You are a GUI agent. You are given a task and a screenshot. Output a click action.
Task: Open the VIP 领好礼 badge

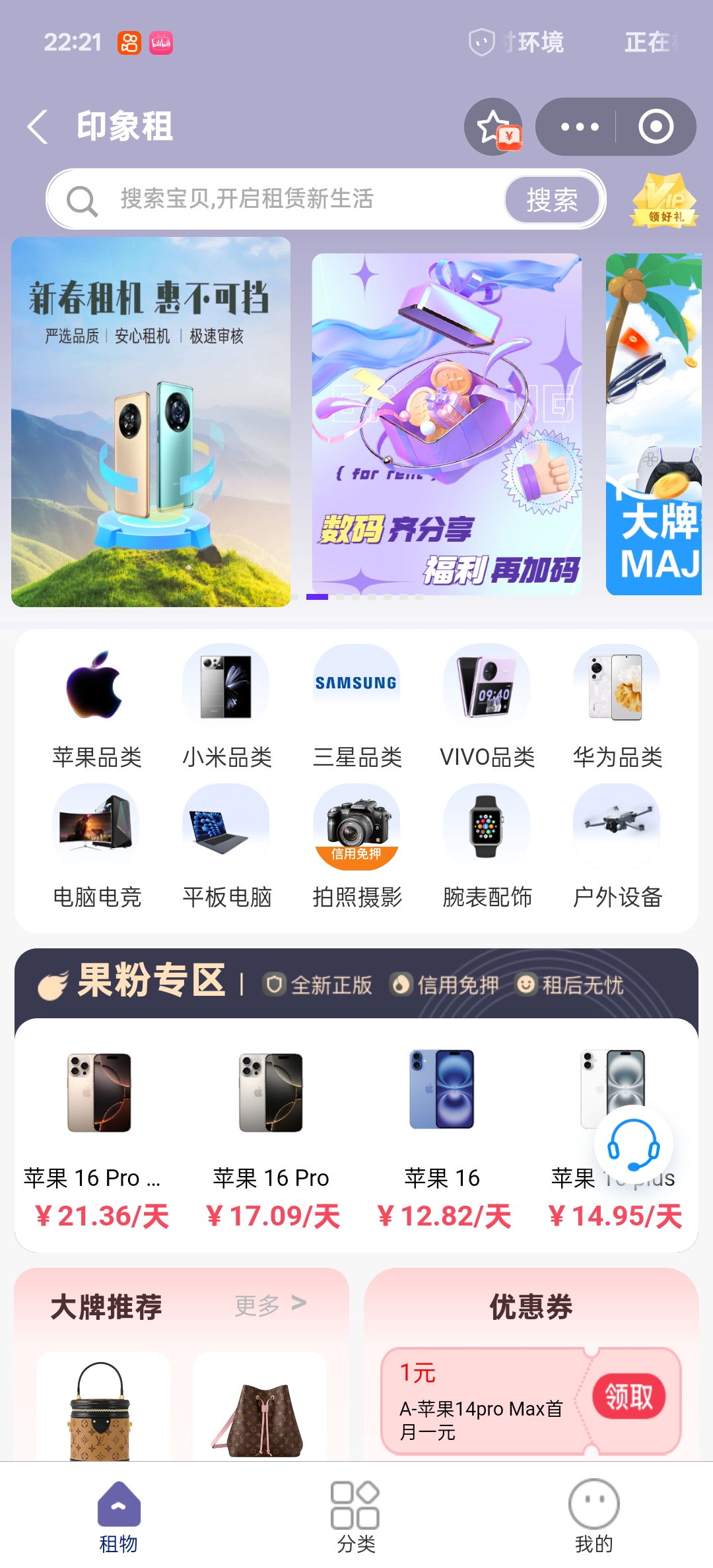(664, 200)
